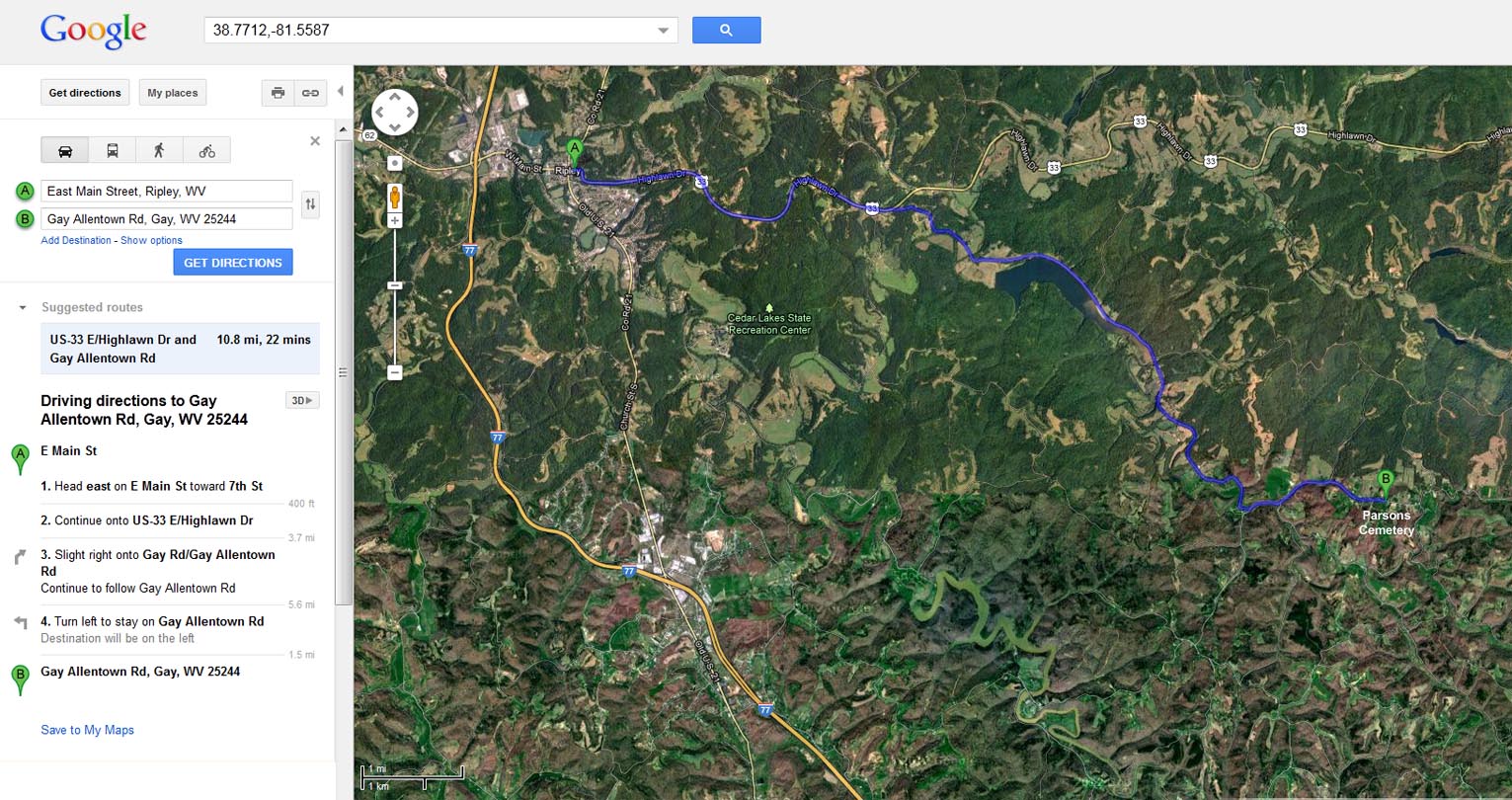
Task: Select the US-33 E/Highlawn Dr suggested route
Action: click(x=180, y=349)
